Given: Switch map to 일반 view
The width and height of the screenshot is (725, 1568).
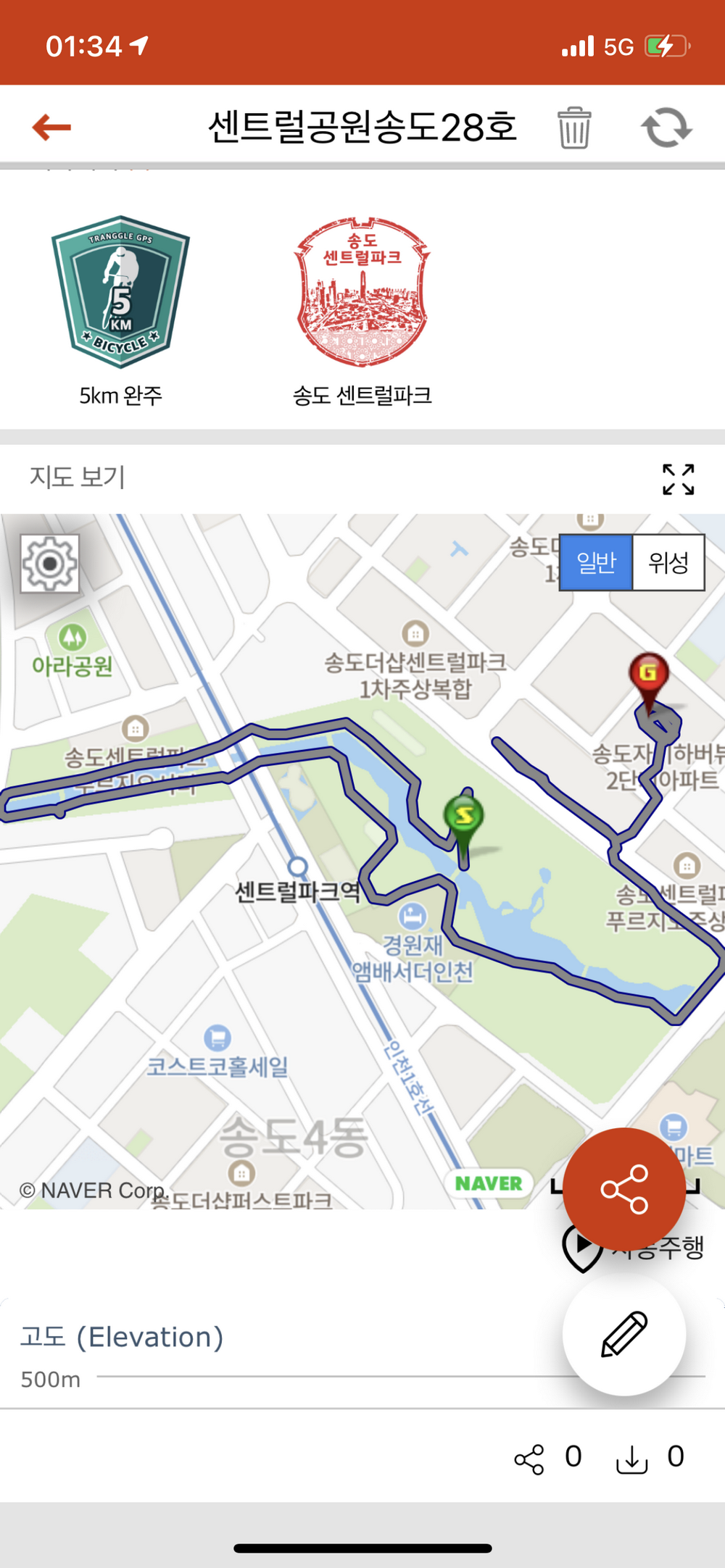Looking at the screenshot, I should [x=596, y=562].
